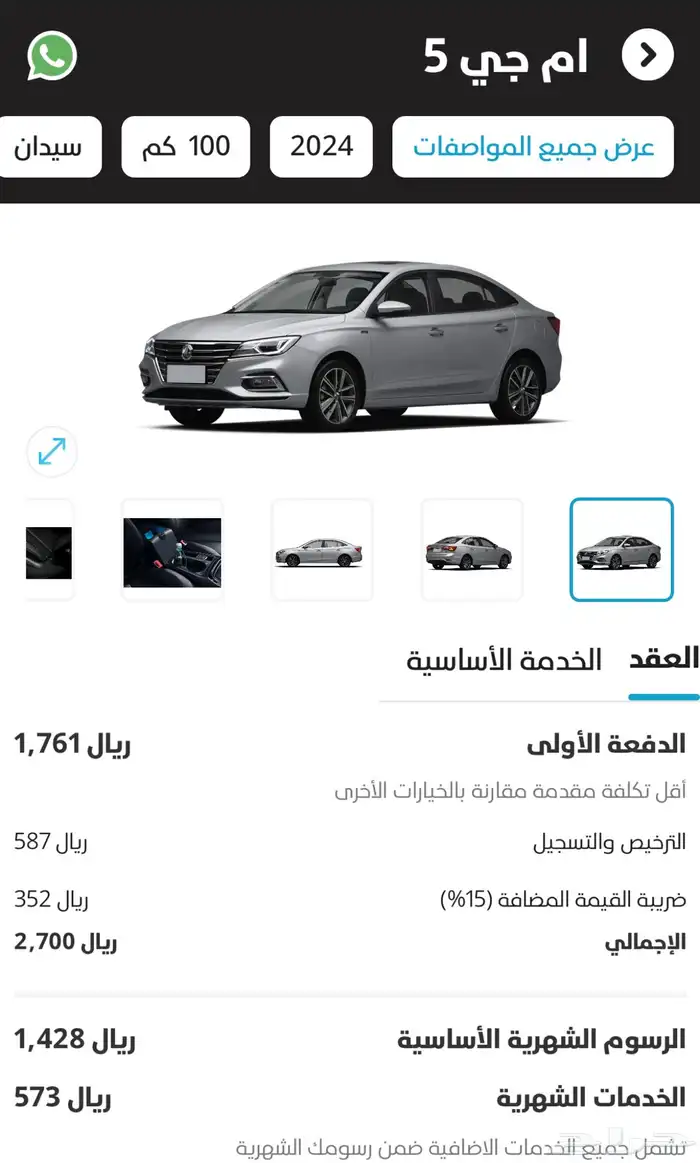The image size is (700, 1163).
Task: Switch to الخدمة الأساسية tab
Action: click(503, 660)
